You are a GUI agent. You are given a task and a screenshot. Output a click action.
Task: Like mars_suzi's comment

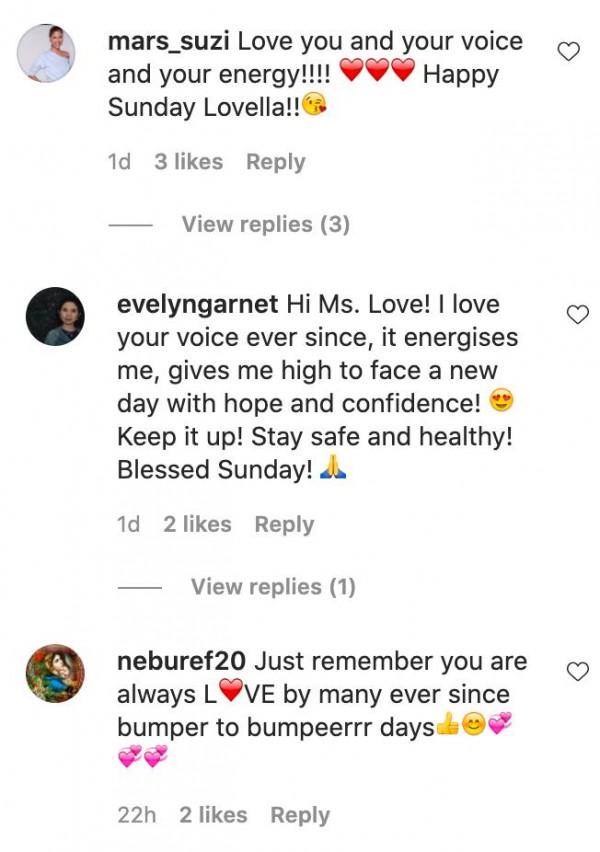(x=568, y=51)
